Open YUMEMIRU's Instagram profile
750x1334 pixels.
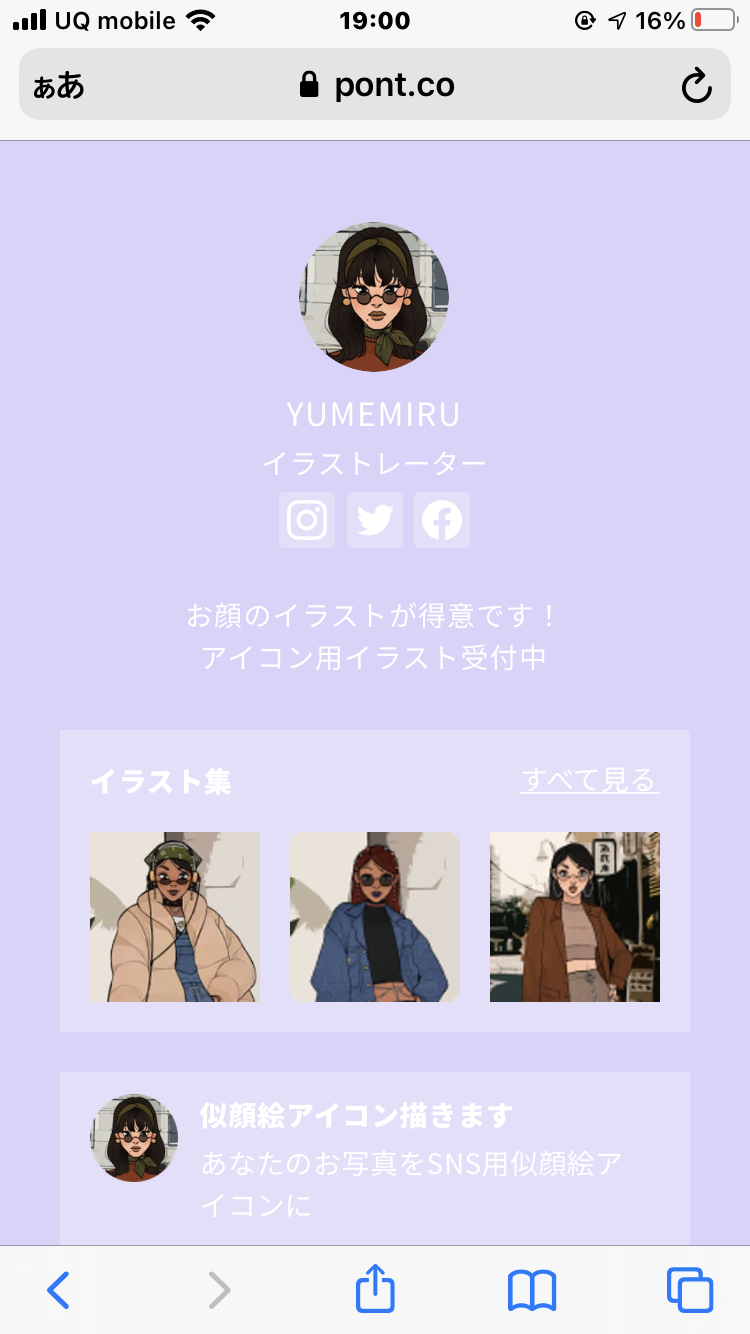pos(307,520)
